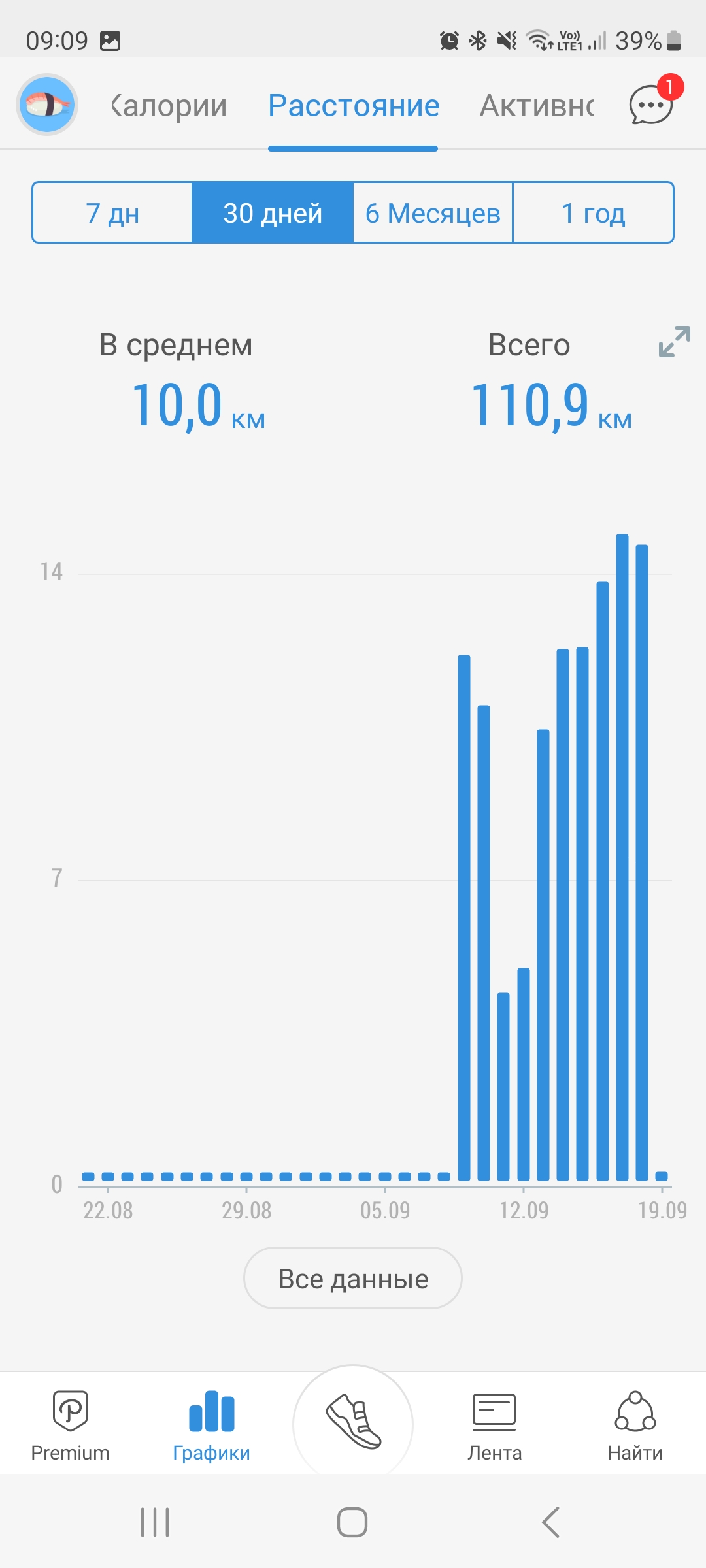
Task: Expand the chart to full screen
Action: [675, 342]
